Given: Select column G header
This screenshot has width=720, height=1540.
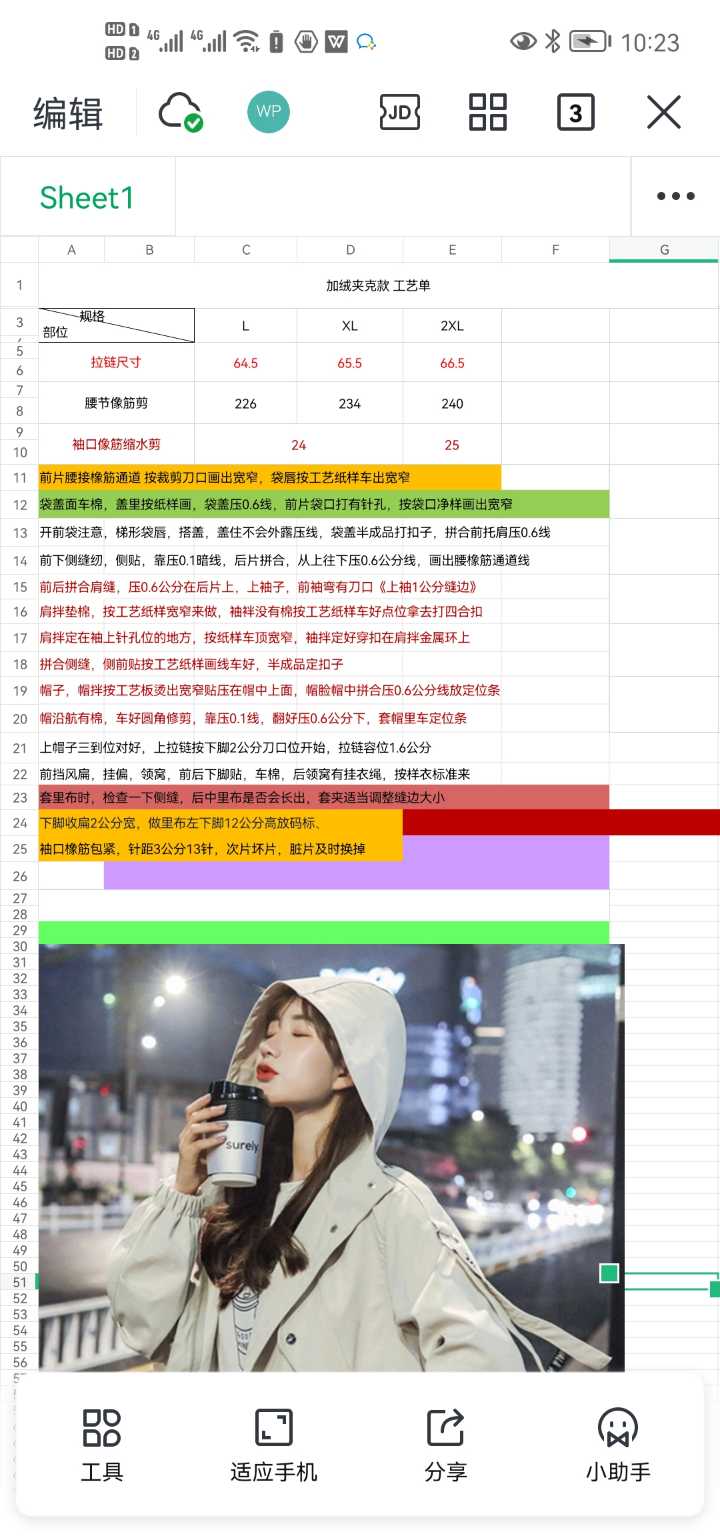Looking at the screenshot, I should [x=664, y=250].
